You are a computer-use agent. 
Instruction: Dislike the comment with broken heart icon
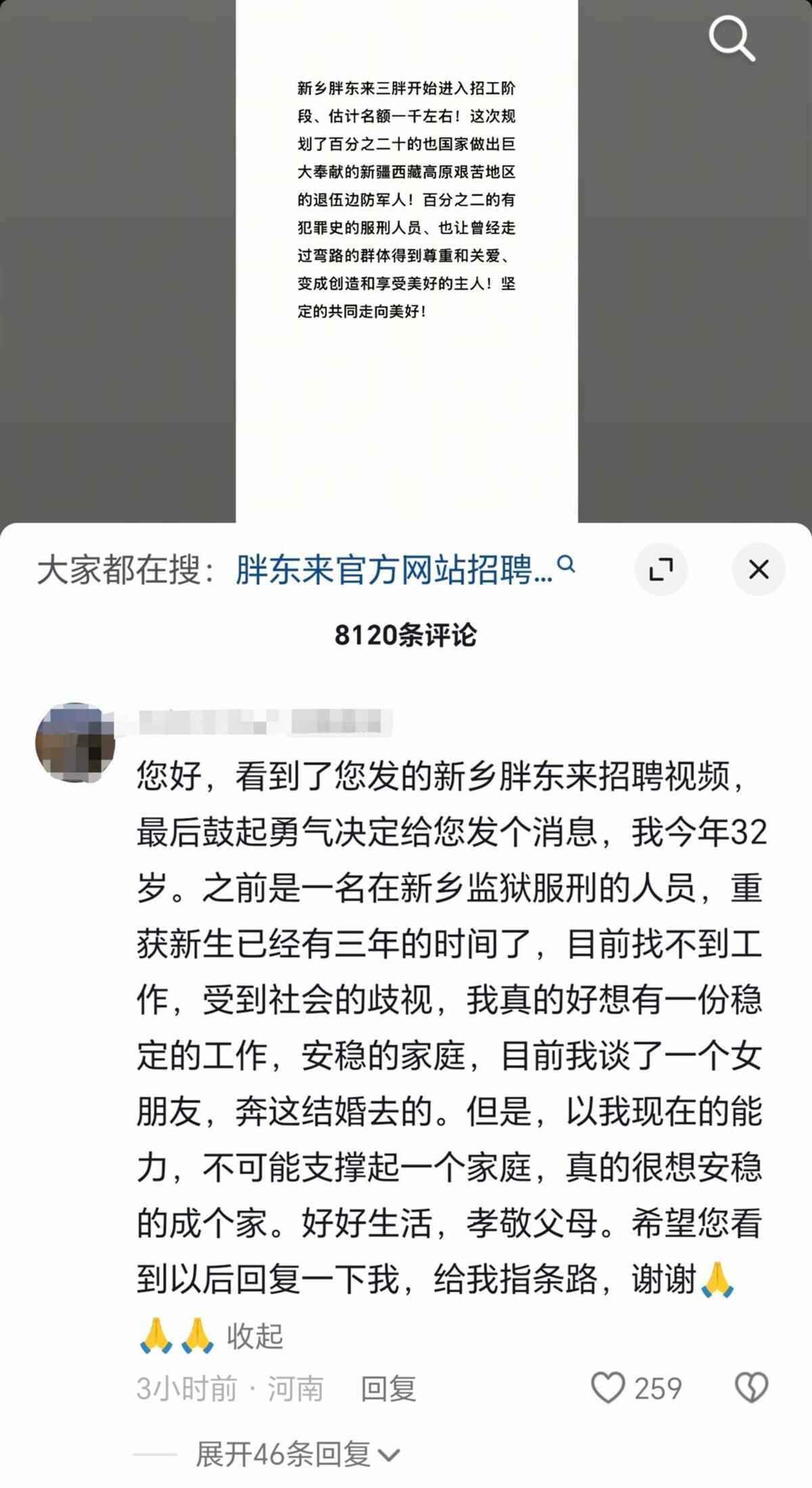(x=752, y=1388)
